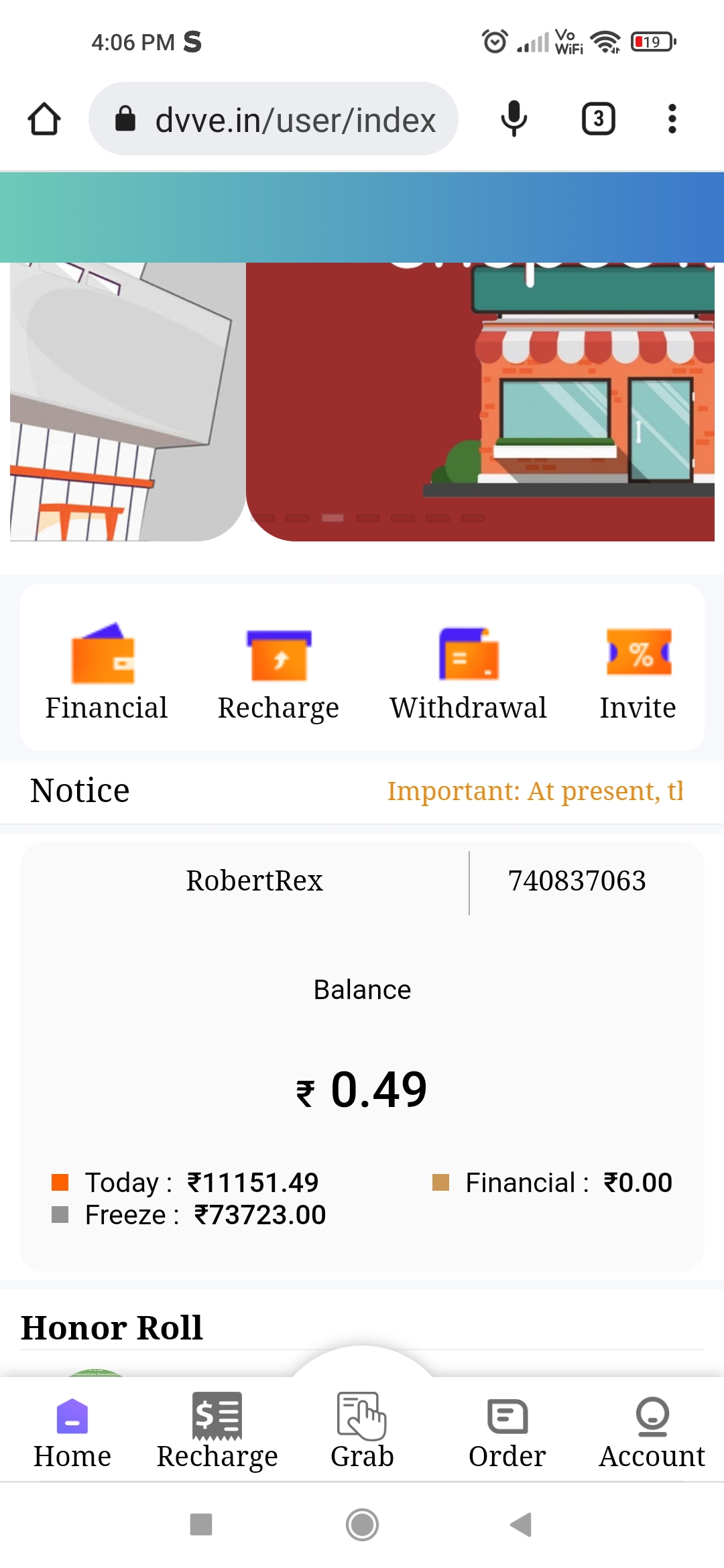Go back using the system back button
Screen dimensions: 724x1568
(522, 1524)
